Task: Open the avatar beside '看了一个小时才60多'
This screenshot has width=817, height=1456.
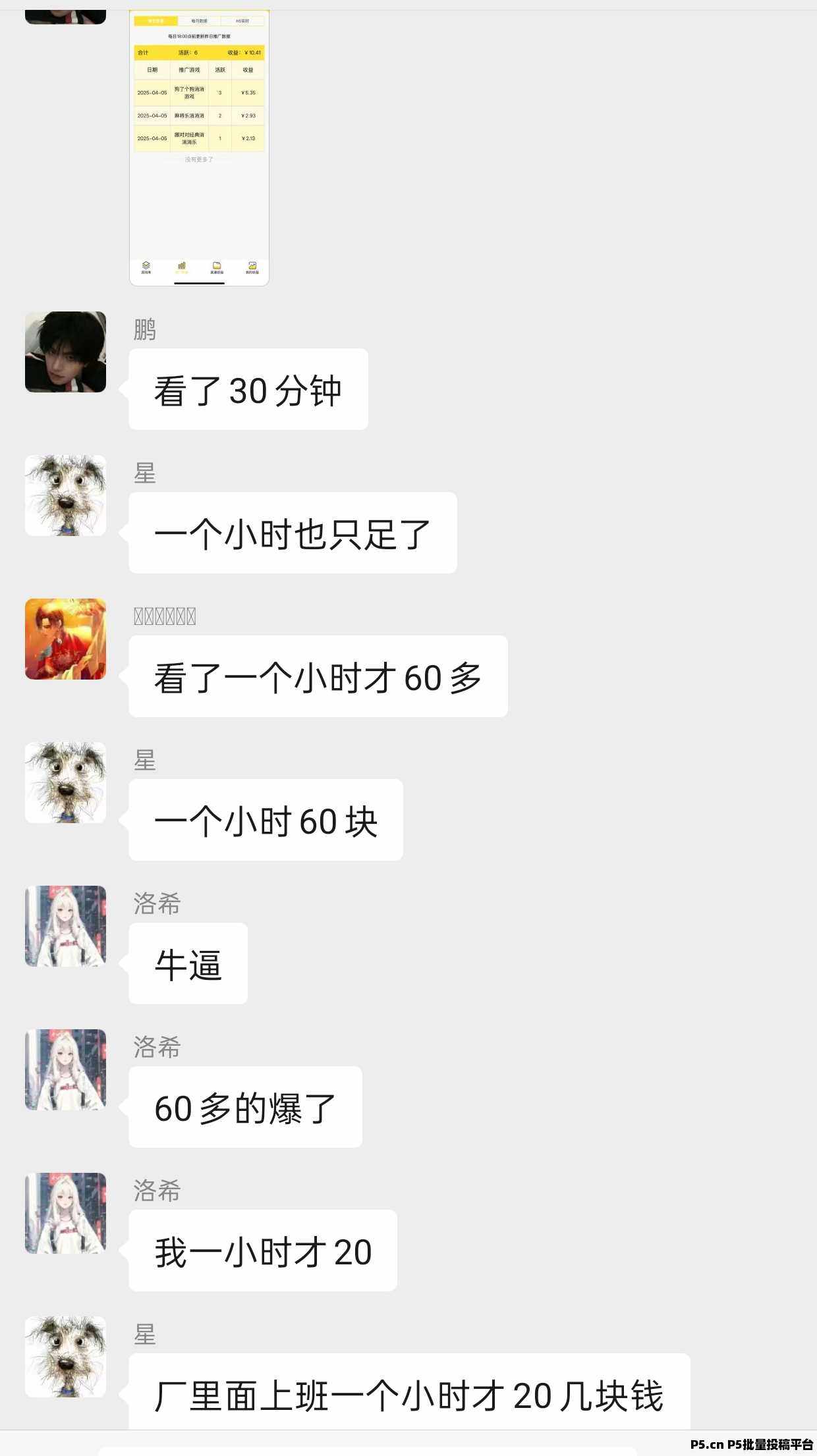Action: tap(65, 639)
